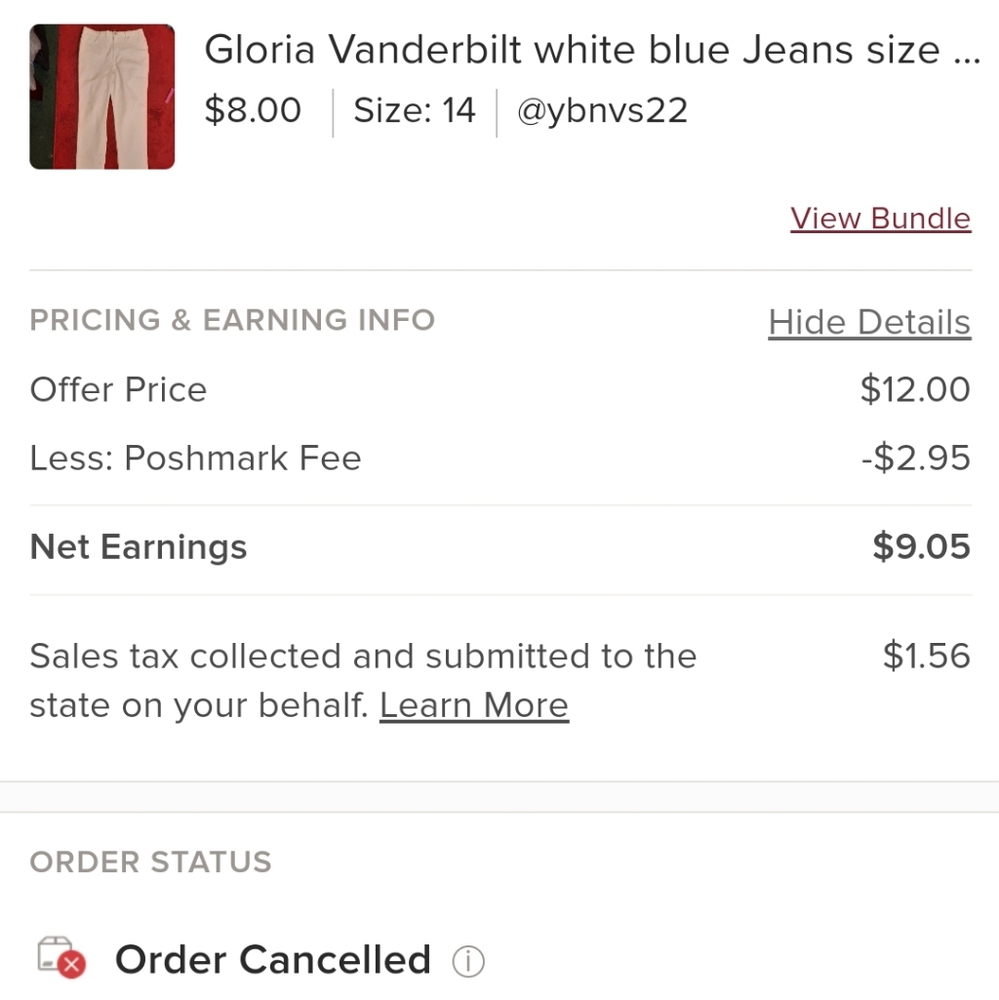Collapse pricing info via Hide Details

(x=868, y=322)
